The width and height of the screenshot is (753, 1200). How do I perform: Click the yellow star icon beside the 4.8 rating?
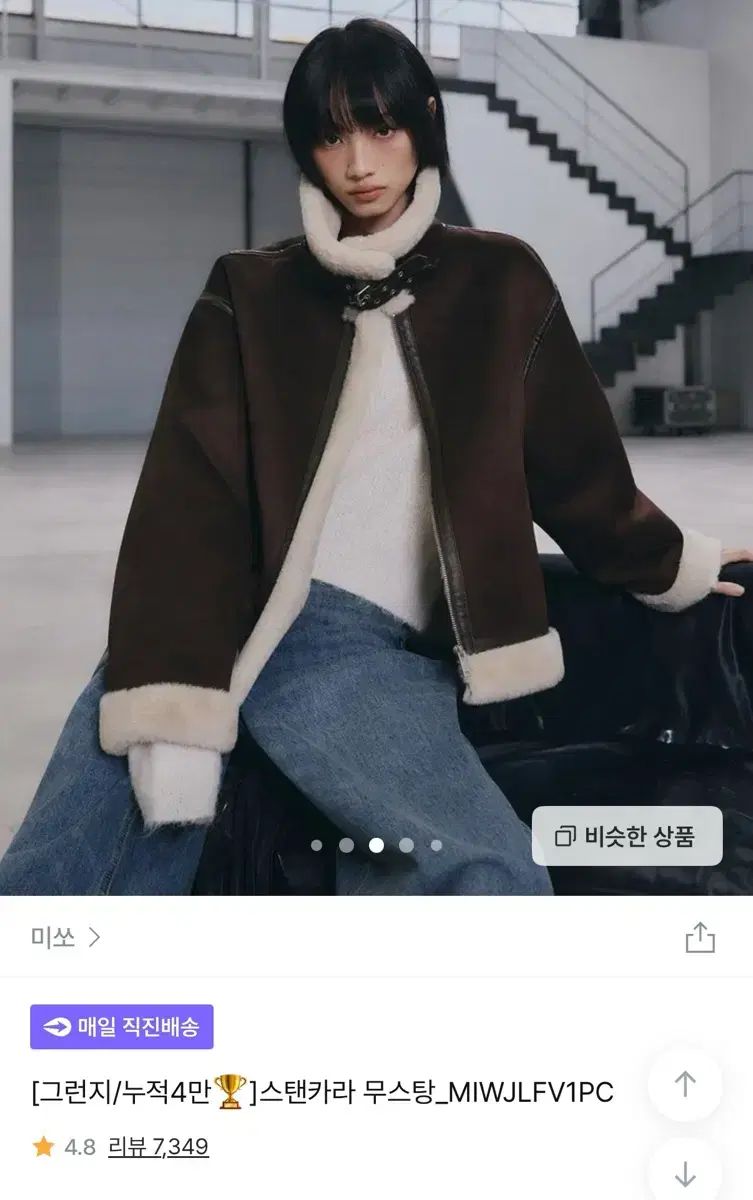point(40,1147)
